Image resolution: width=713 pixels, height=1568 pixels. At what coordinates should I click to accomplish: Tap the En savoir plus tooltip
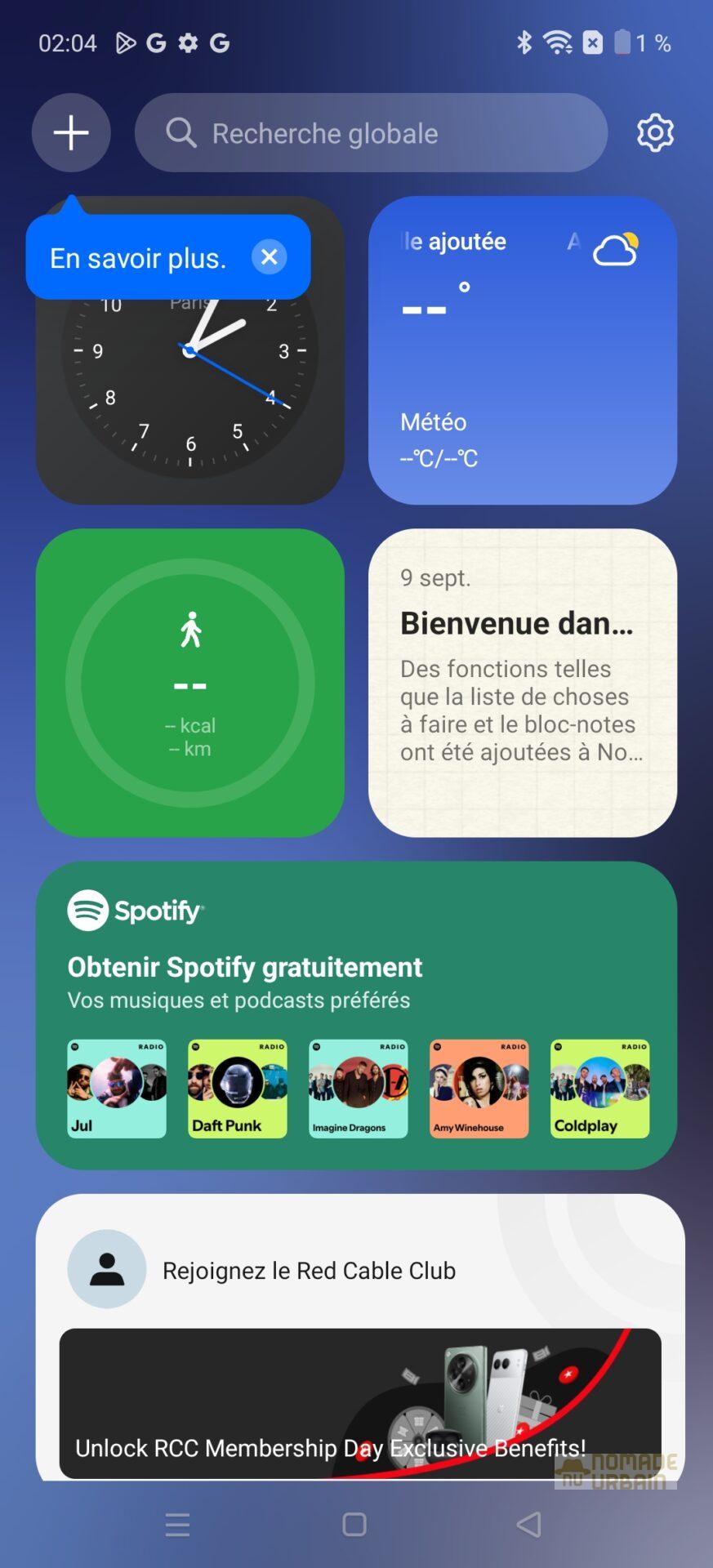pyautogui.click(x=137, y=258)
